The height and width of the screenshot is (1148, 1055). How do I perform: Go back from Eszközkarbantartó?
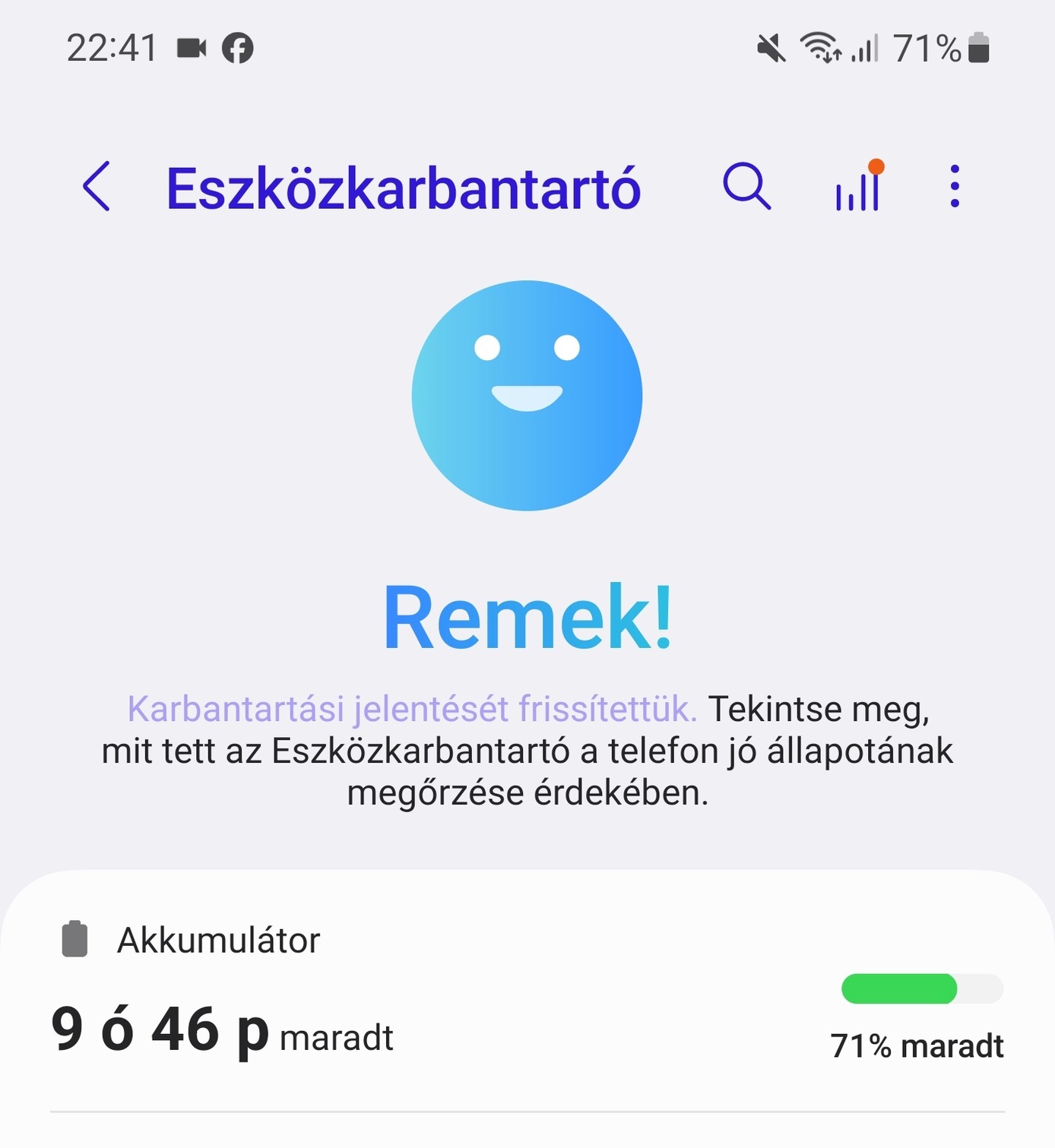coord(97,186)
